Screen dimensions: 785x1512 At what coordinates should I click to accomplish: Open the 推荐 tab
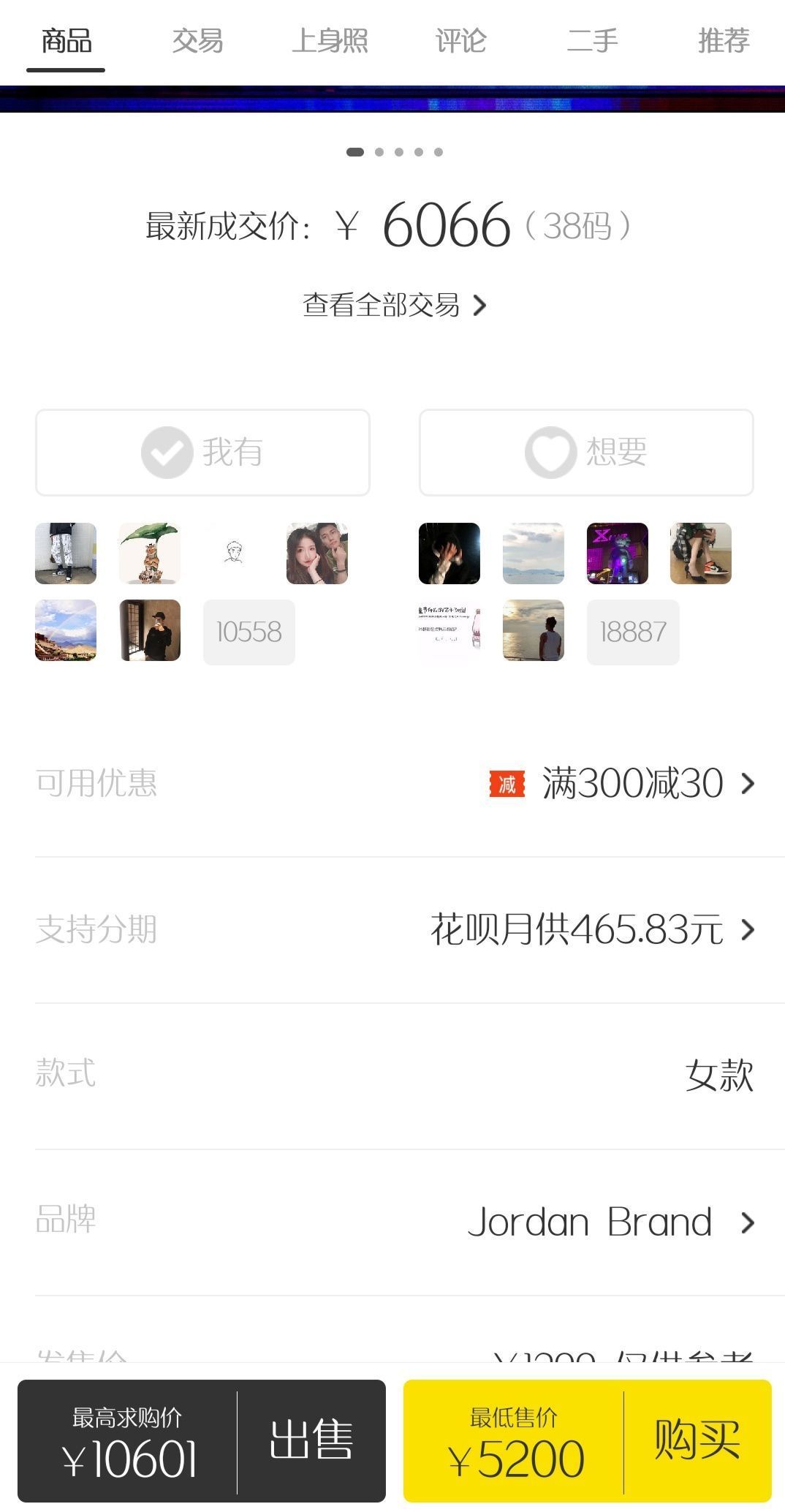[x=723, y=41]
